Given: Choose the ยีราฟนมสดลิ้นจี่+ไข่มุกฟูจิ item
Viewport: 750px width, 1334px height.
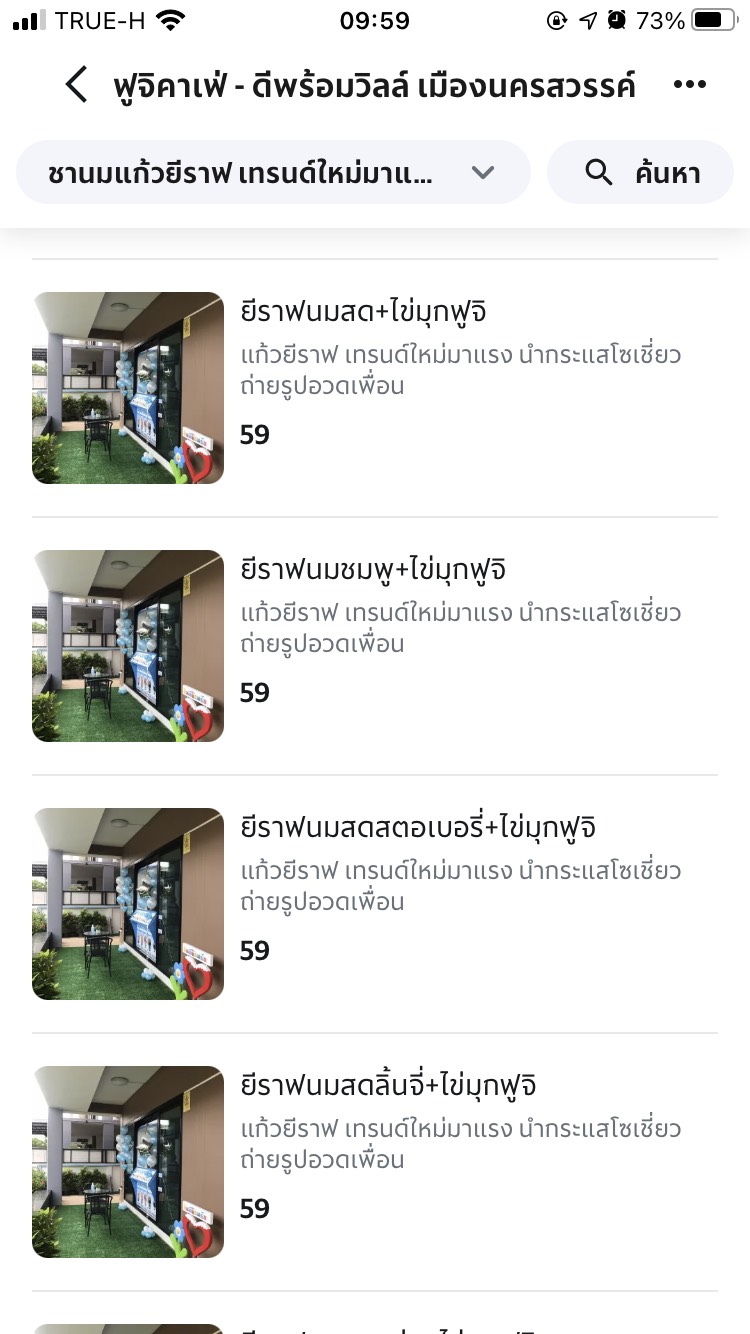Looking at the screenshot, I should pos(375,1162).
